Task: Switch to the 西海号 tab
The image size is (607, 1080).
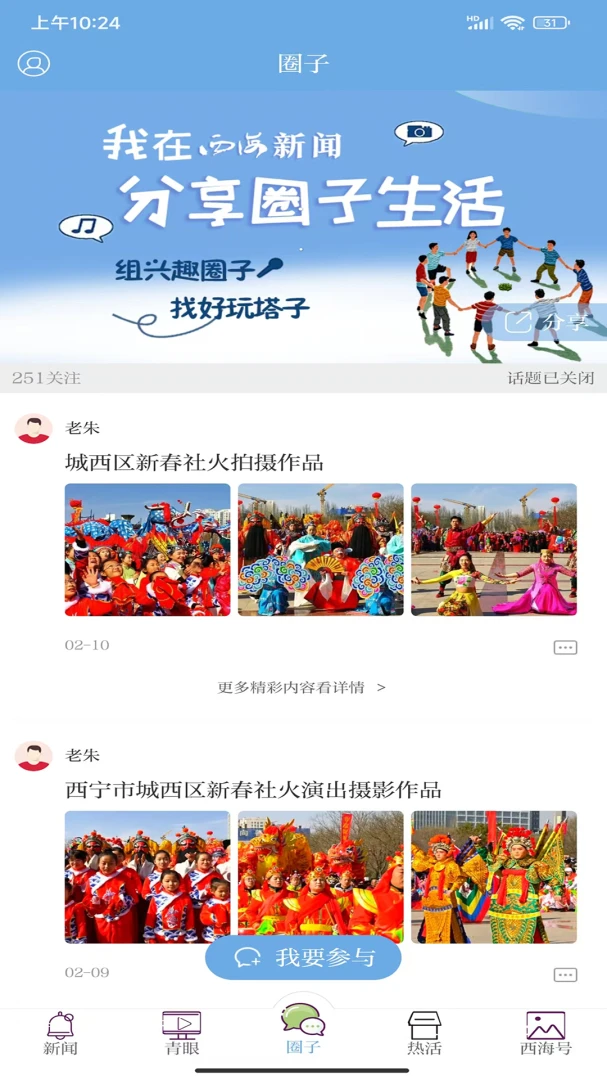Action: click(x=546, y=1033)
